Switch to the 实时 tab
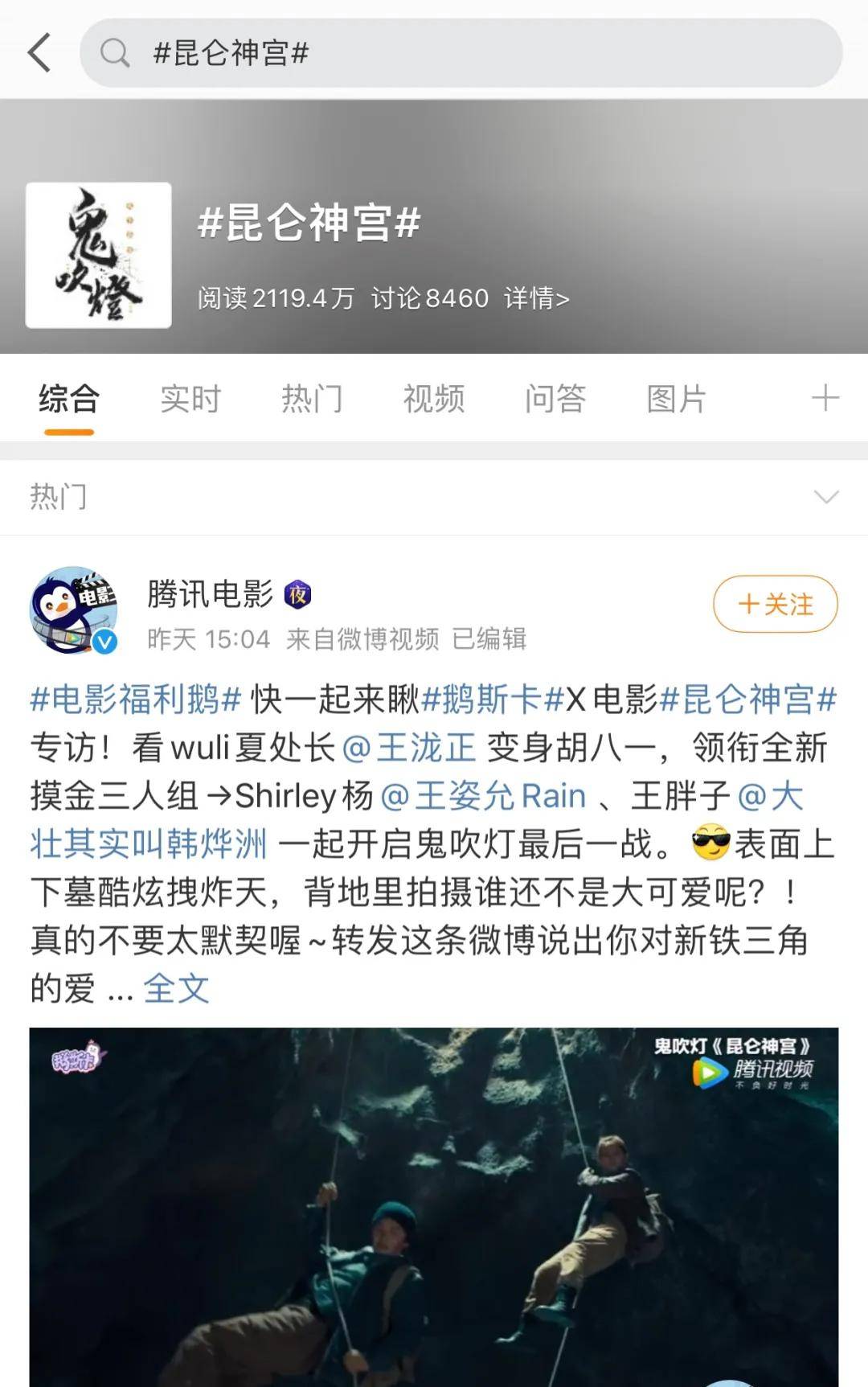The height and width of the screenshot is (1387, 868). click(190, 399)
